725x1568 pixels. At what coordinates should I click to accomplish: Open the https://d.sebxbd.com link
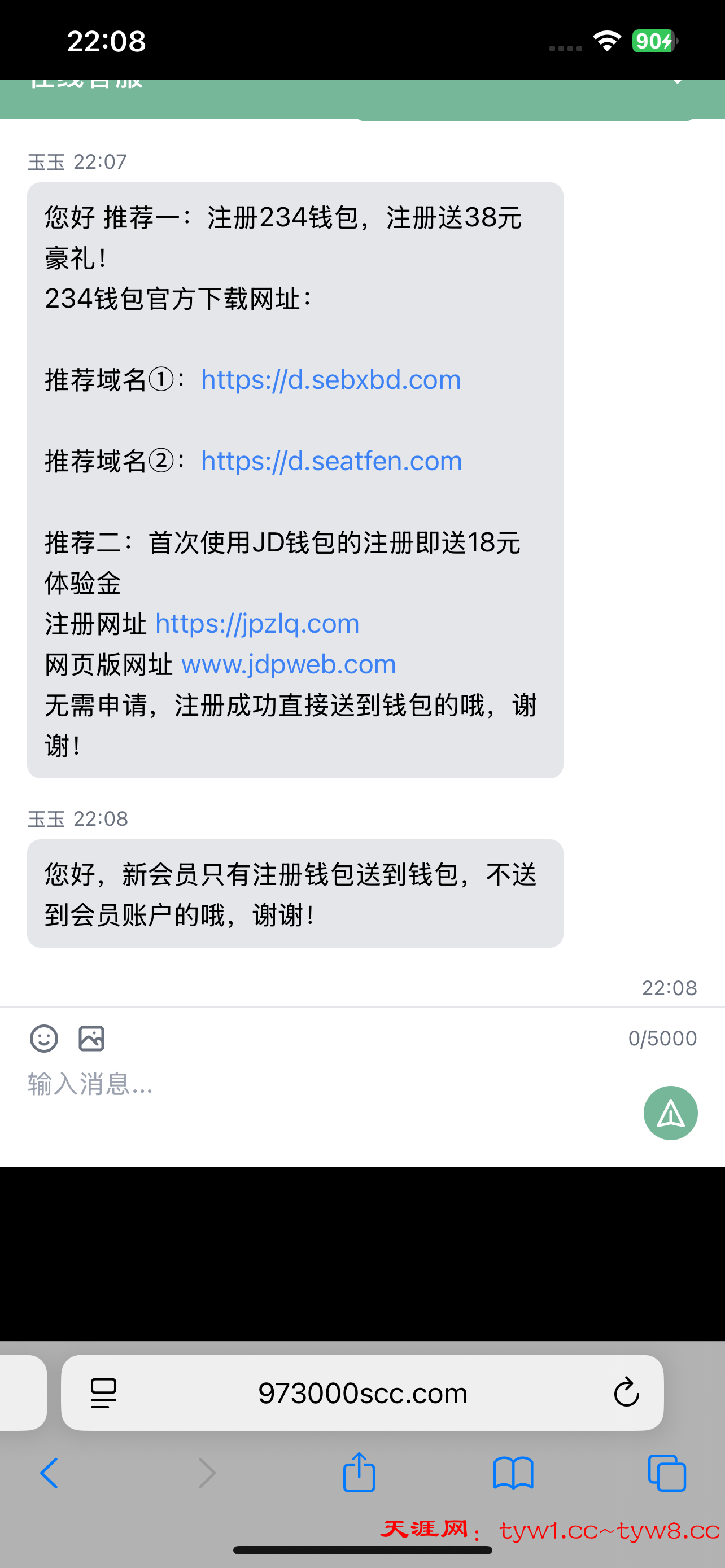330,380
